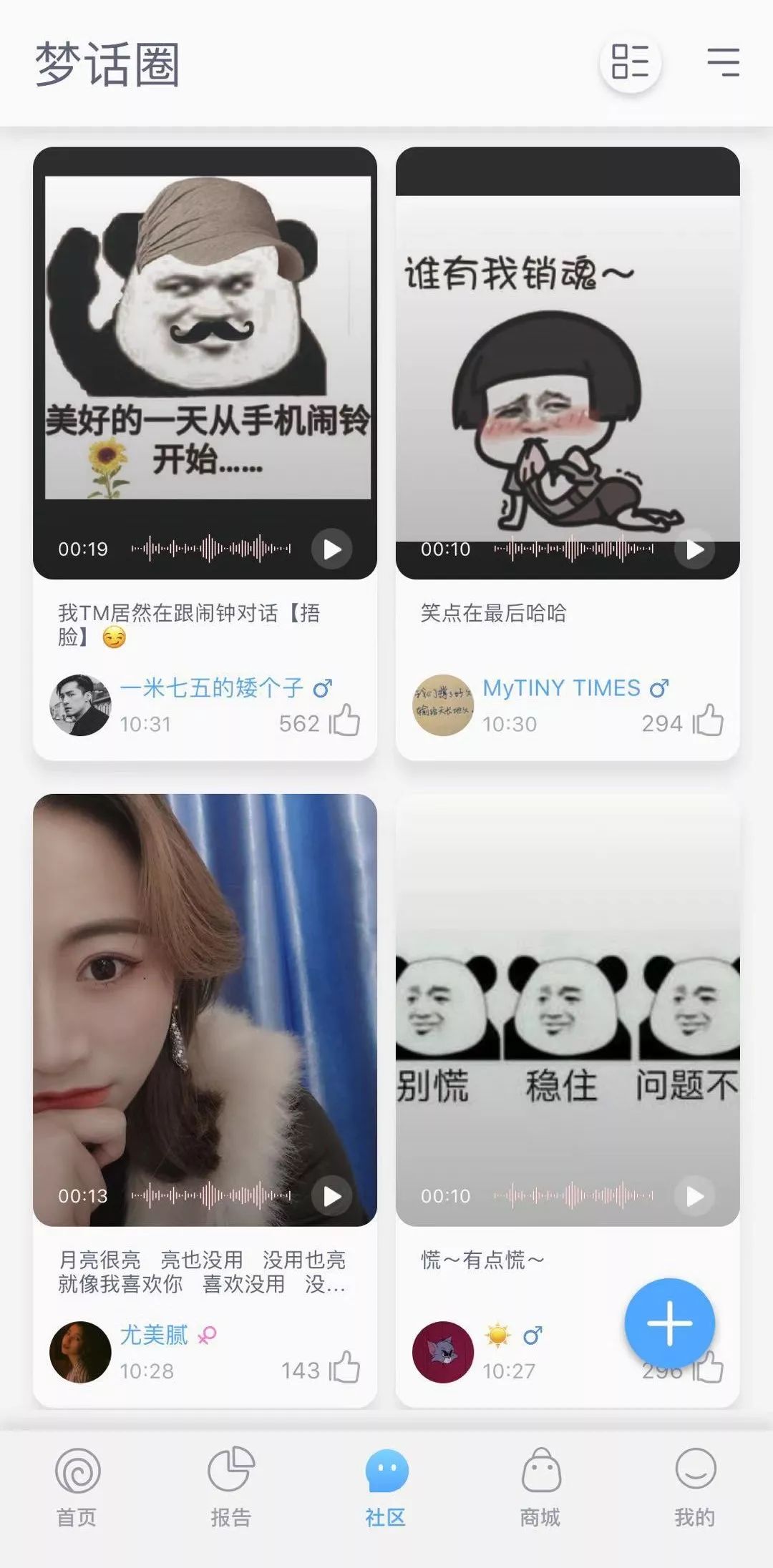773x1568 pixels.
Task: Tap 尤美腻's avatar thumbnail
Action: 80,1350
